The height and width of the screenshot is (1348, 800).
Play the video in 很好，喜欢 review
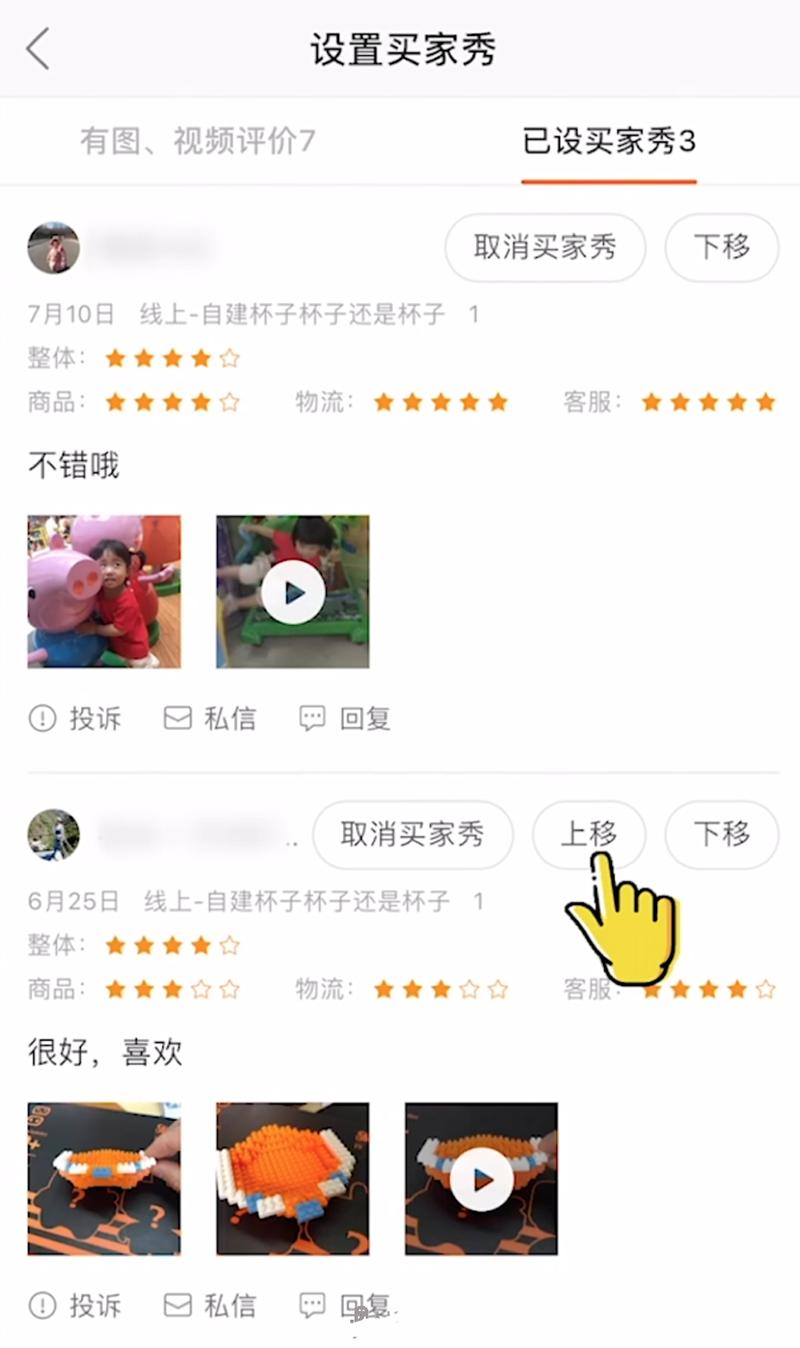(481, 1179)
